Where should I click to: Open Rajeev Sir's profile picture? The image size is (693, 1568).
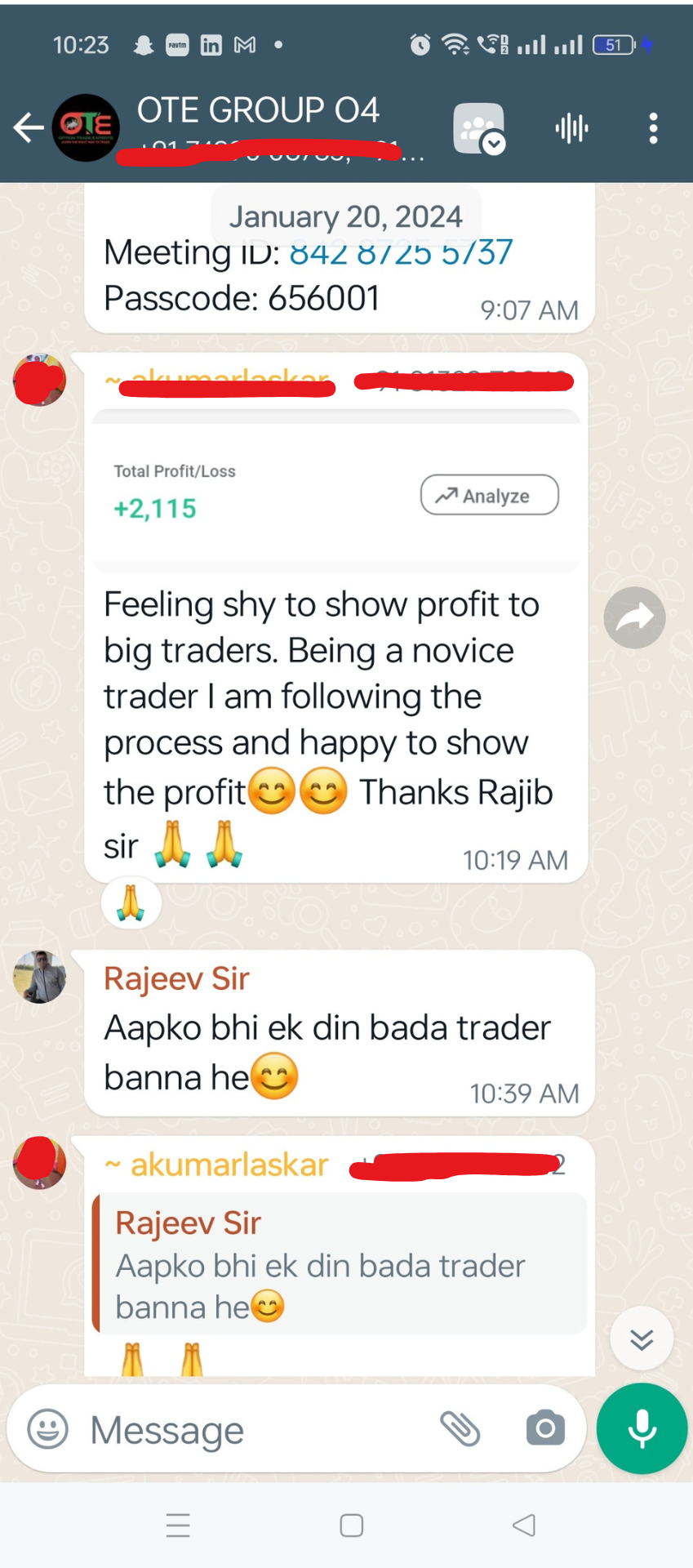[x=39, y=977]
